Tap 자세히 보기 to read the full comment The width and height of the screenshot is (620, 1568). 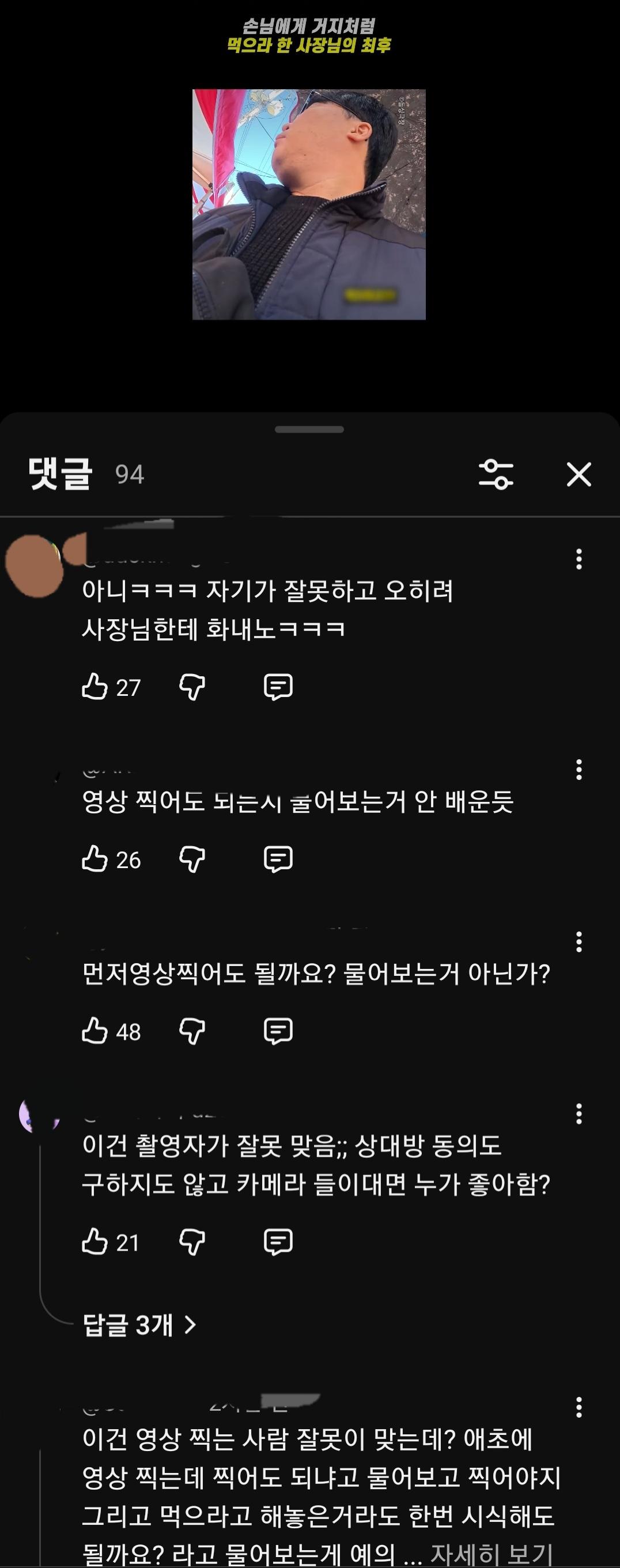tap(492, 1553)
